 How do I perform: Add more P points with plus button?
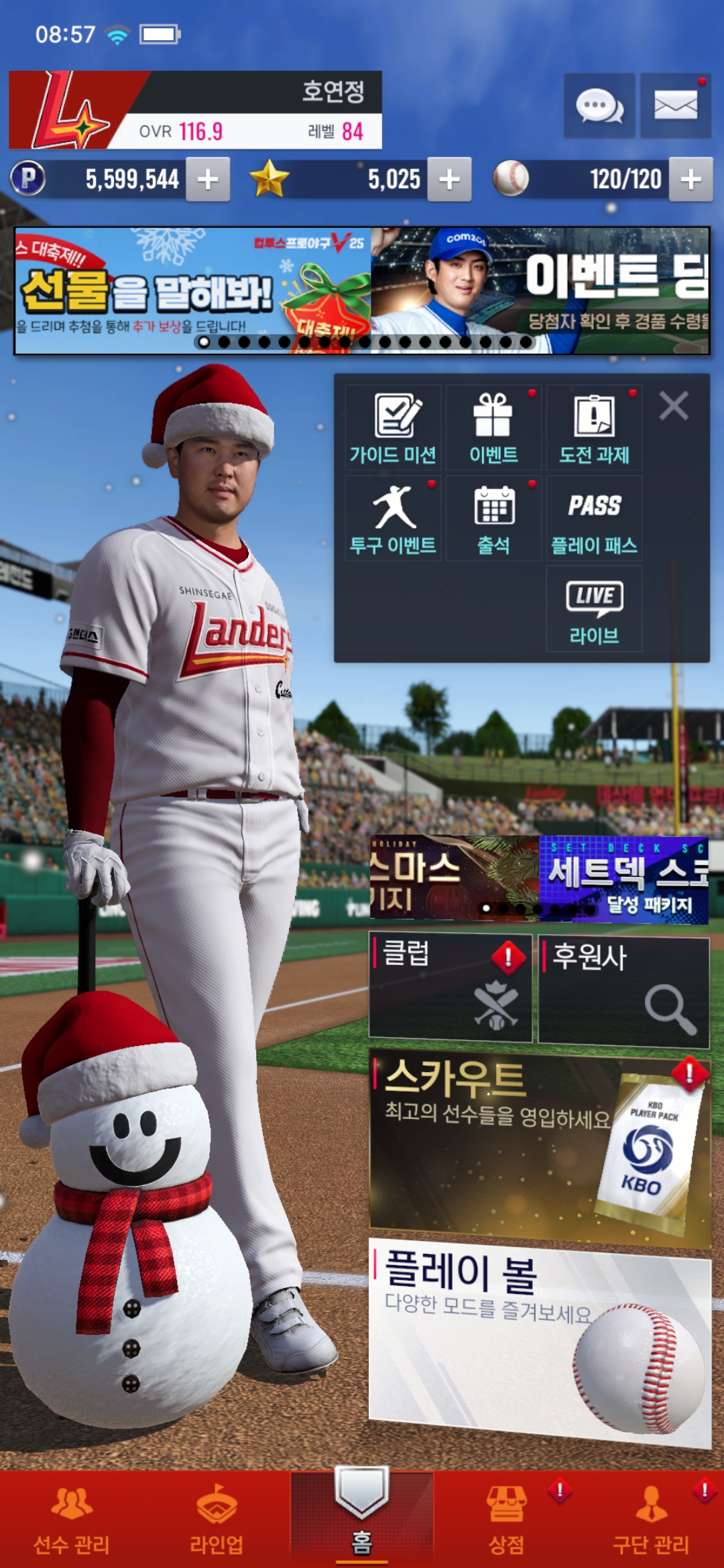208,179
